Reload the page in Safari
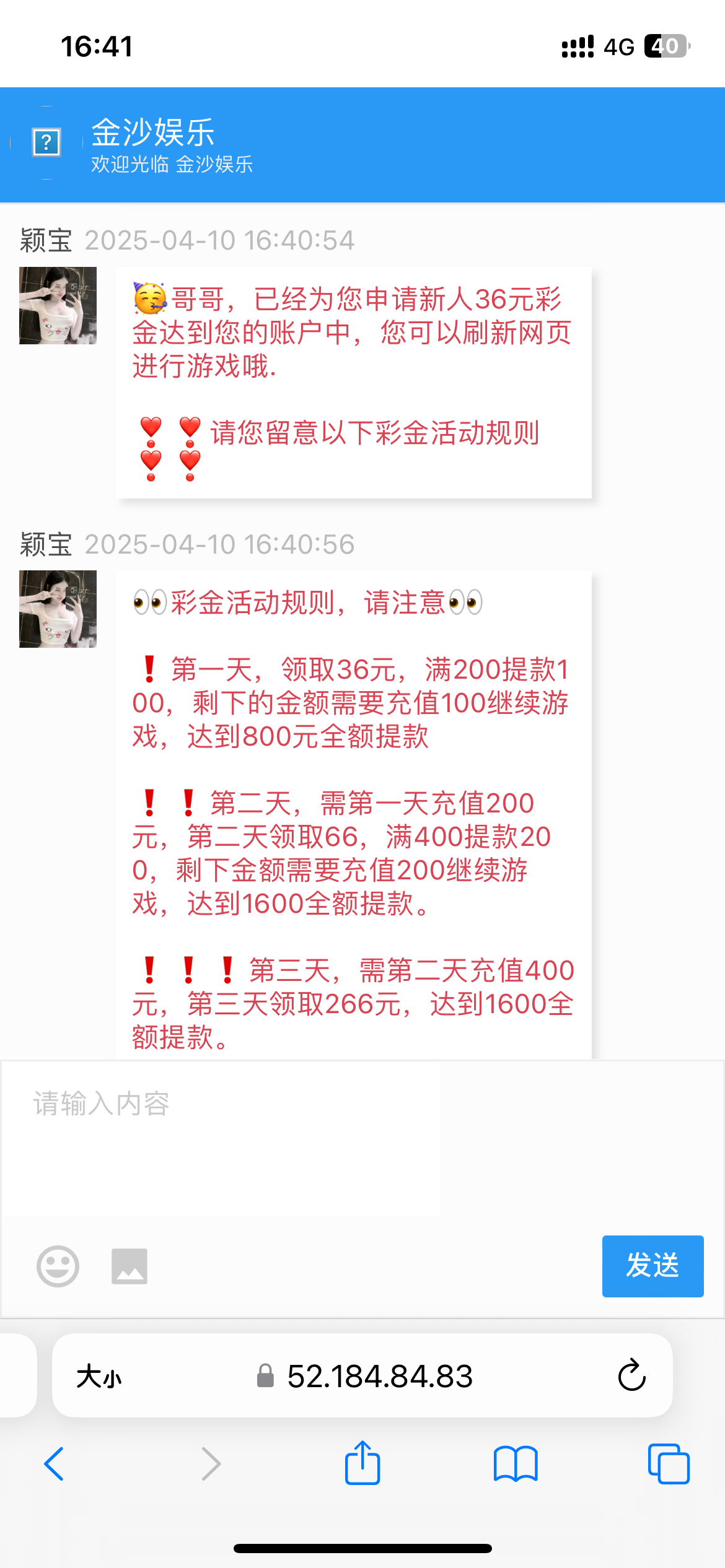 click(x=631, y=1375)
